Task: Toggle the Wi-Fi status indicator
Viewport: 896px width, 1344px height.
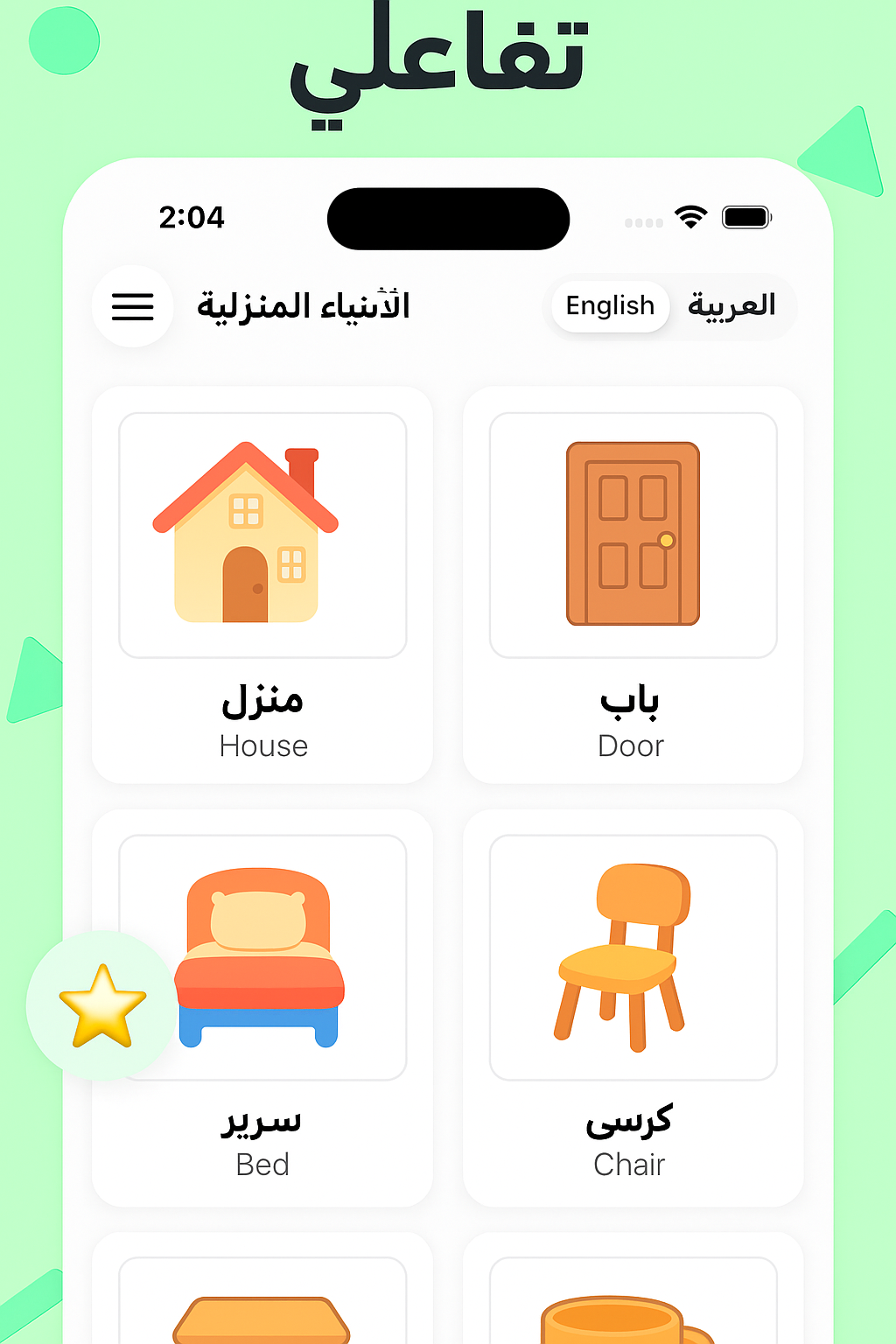Action: click(x=690, y=217)
